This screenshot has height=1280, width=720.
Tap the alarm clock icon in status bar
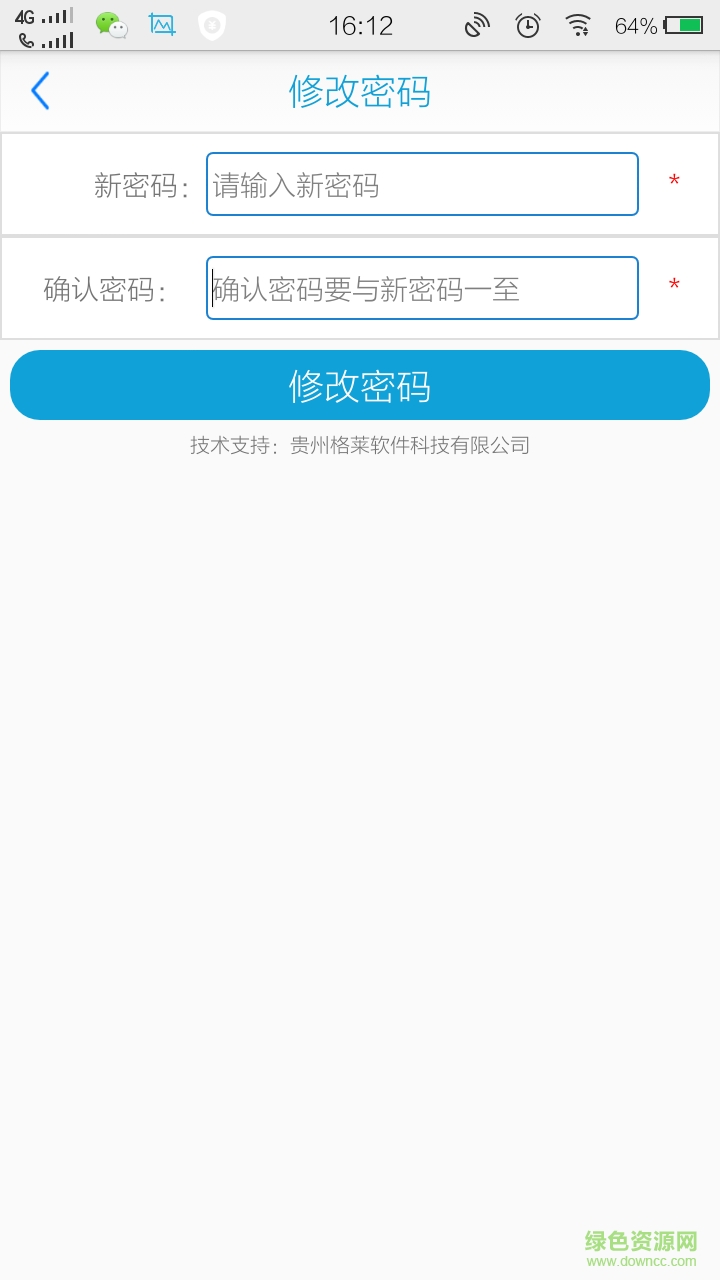coord(528,23)
